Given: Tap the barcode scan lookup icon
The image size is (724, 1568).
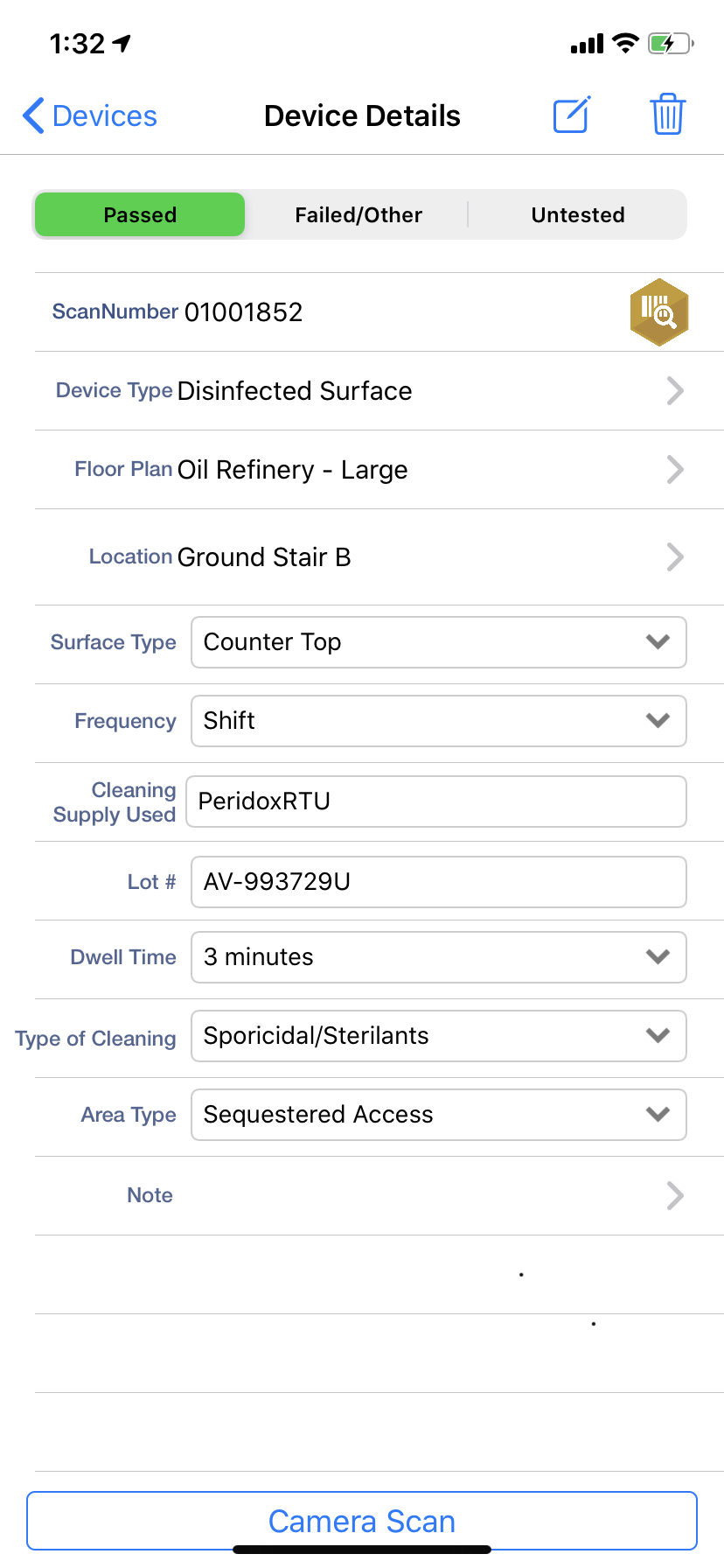Looking at the screenshot, I should point(659,312).
